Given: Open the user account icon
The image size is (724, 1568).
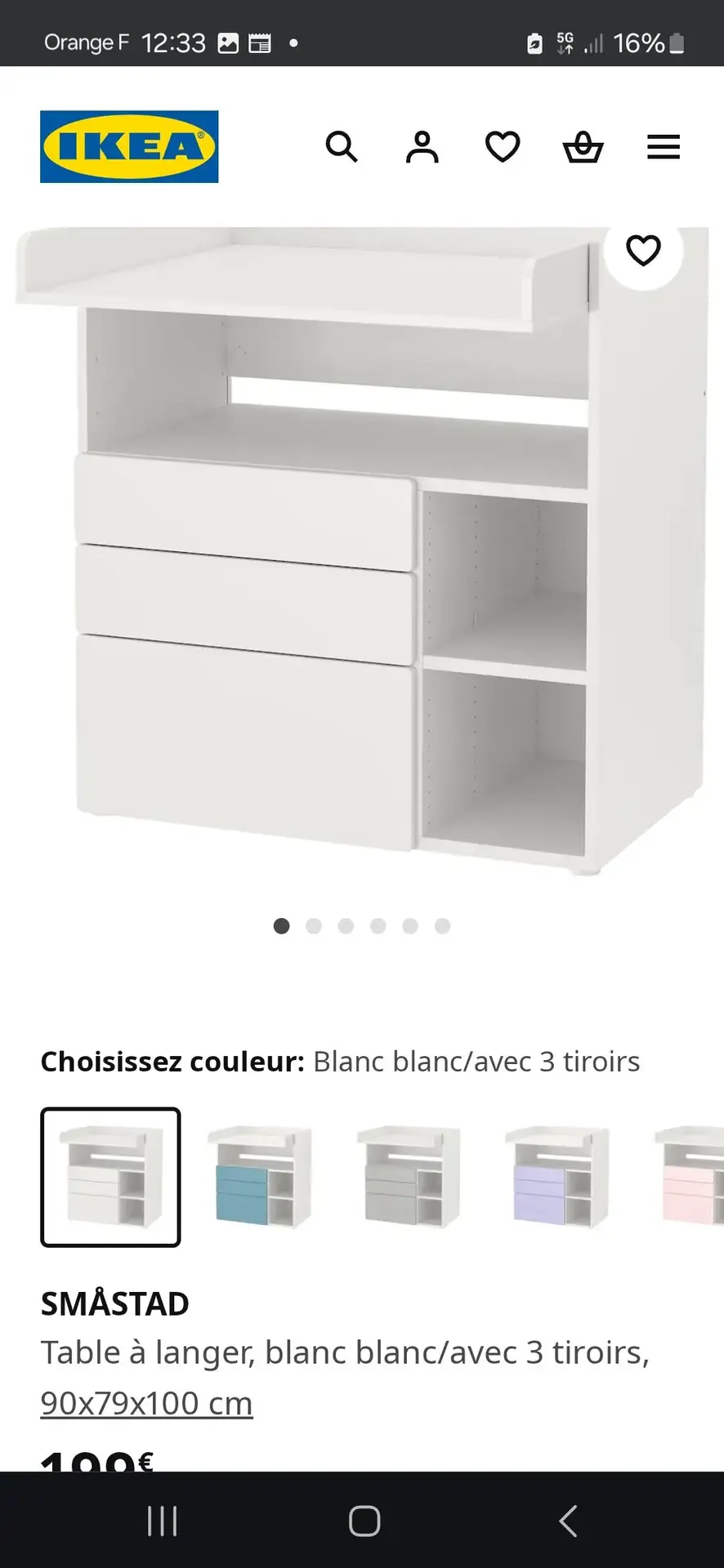Looking at the screenshot, I should point(422,147).
